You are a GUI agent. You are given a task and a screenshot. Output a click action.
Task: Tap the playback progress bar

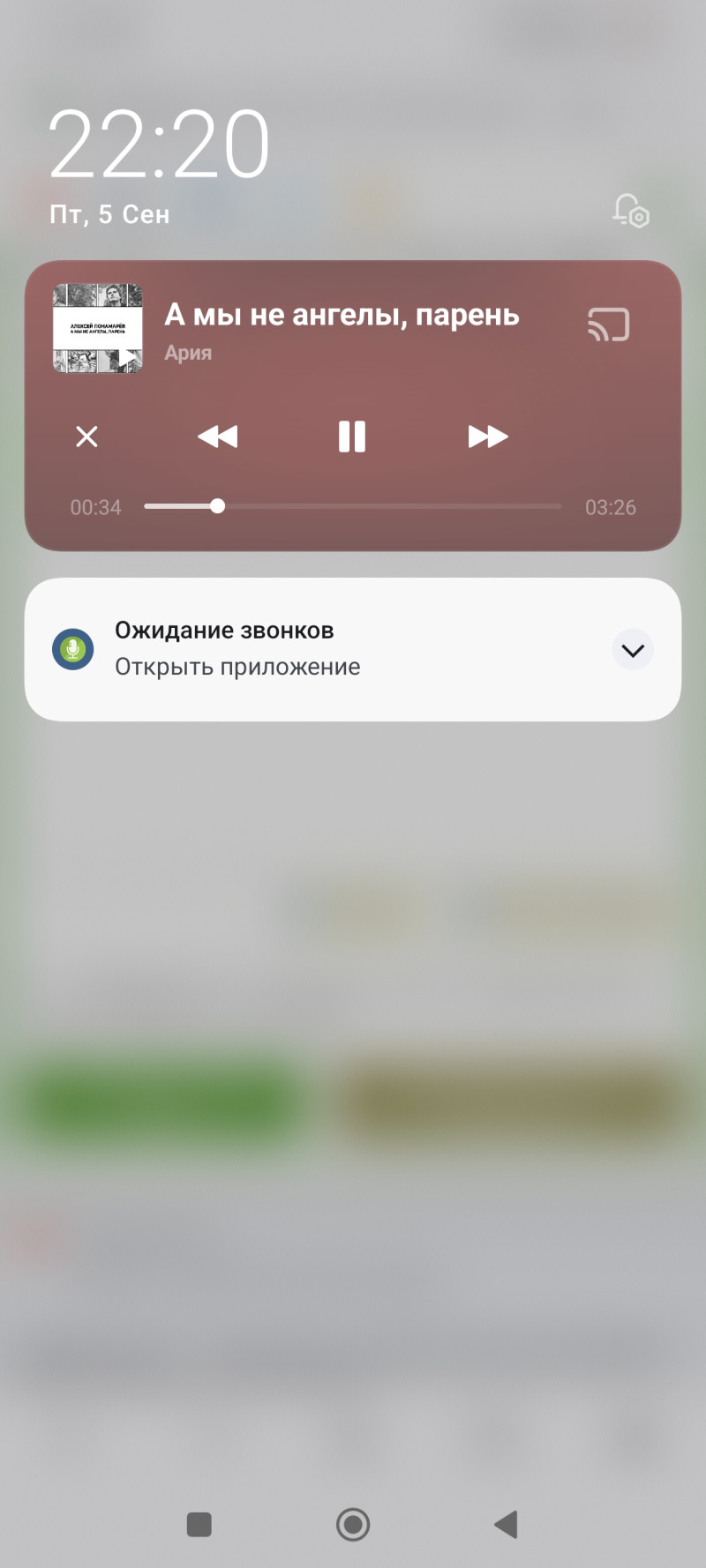(353, 506)
